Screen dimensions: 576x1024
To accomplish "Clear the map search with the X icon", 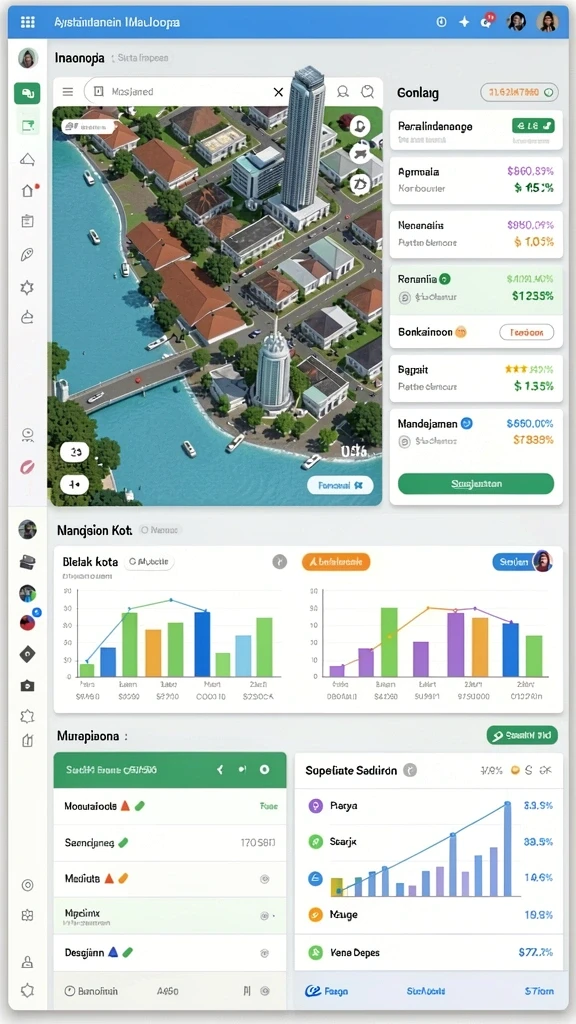I will point(278,92).
